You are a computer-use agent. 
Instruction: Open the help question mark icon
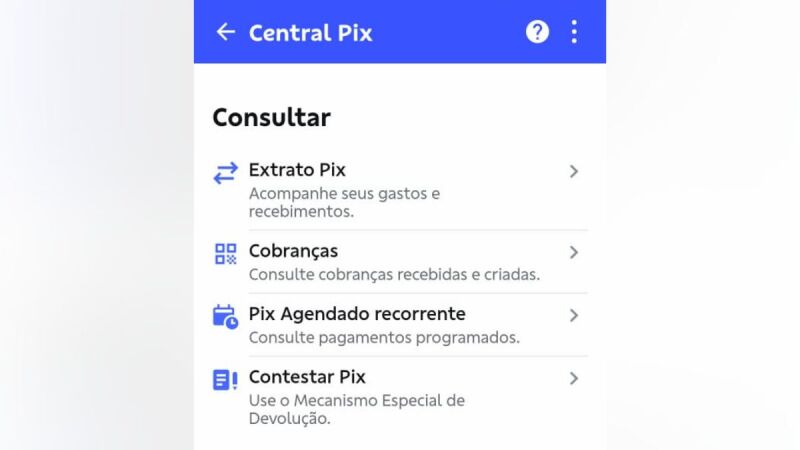537,32
